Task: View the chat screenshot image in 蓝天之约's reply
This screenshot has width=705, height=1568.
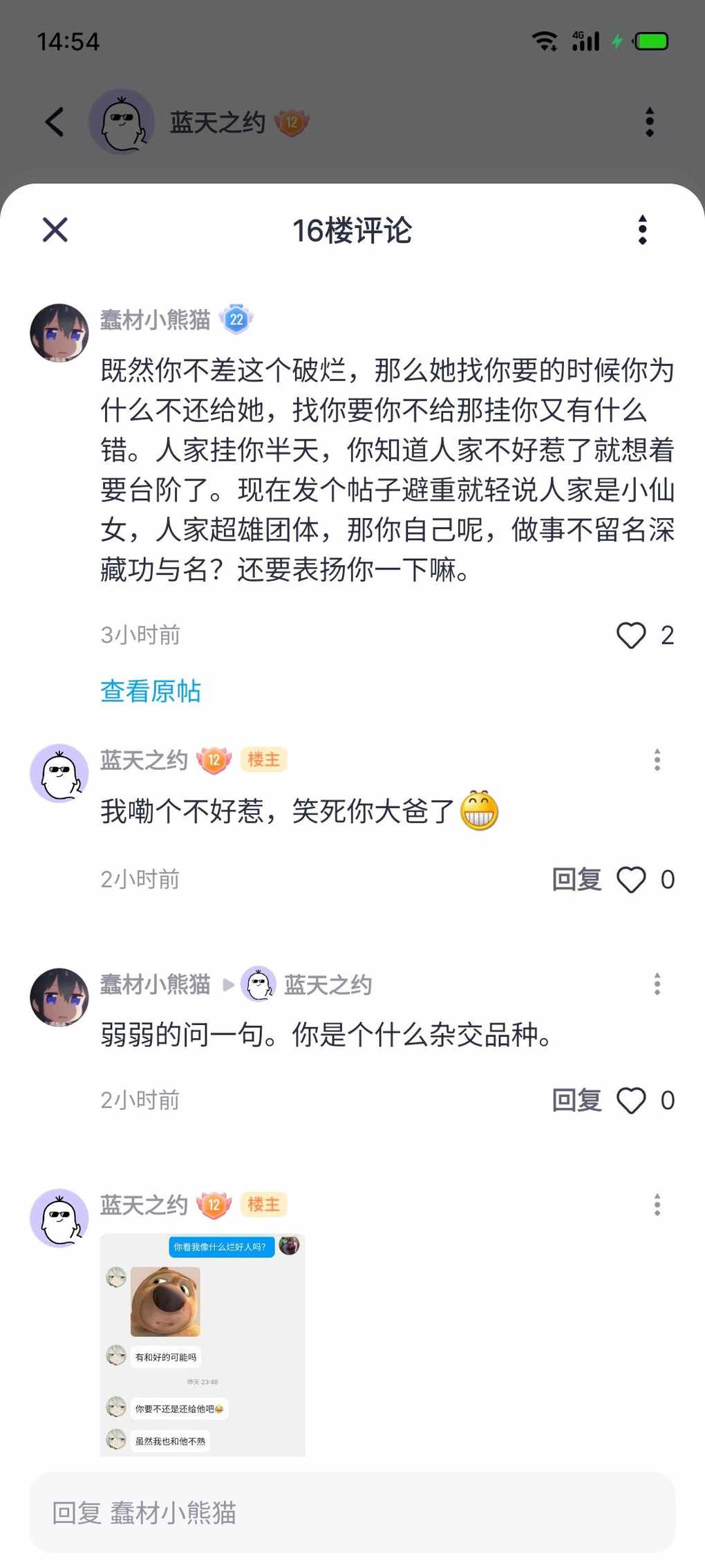Action: pos(203,1345)
